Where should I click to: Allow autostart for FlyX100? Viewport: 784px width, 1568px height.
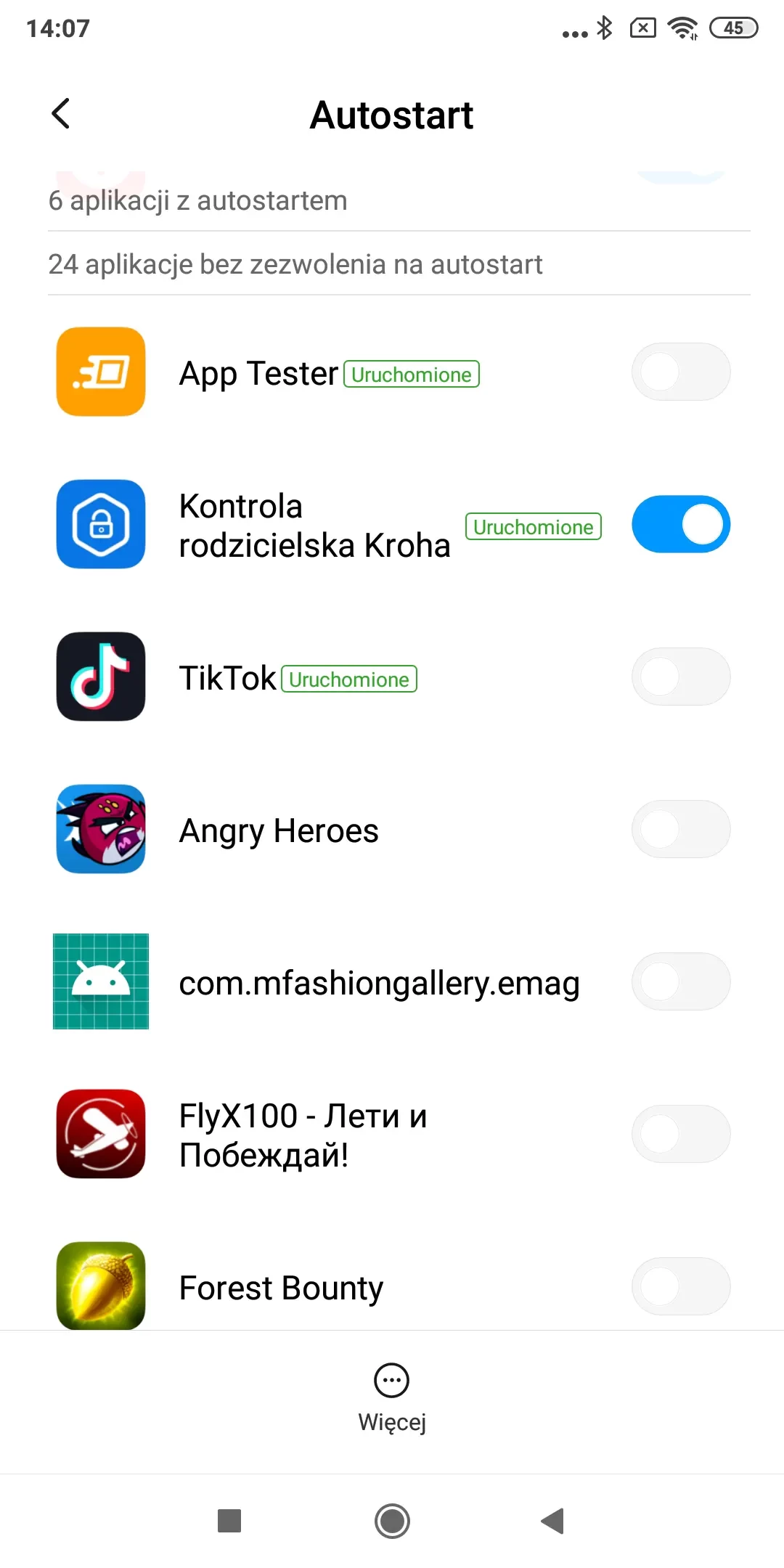coord(680,1134)
